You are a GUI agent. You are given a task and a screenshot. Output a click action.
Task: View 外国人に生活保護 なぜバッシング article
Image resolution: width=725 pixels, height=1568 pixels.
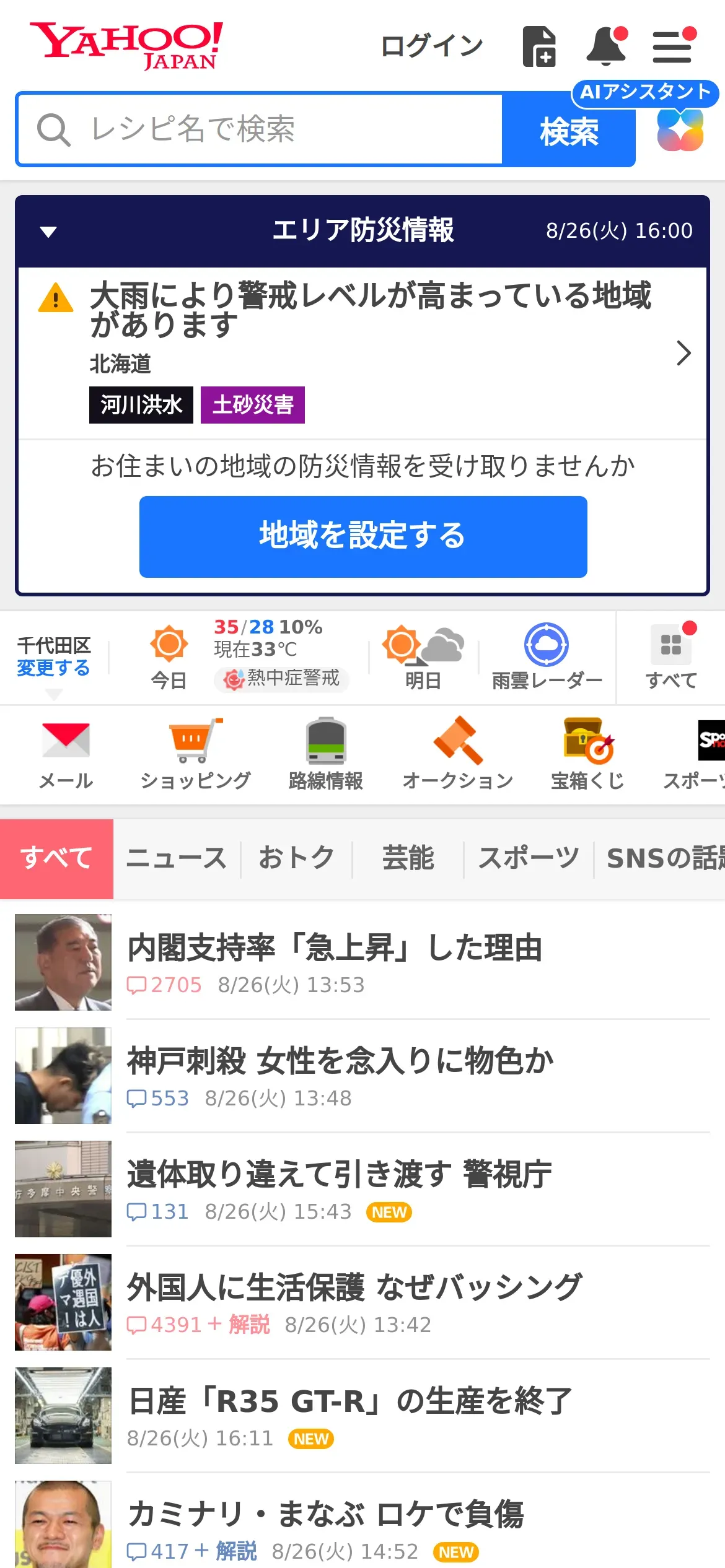click(x=355, y=1287)
